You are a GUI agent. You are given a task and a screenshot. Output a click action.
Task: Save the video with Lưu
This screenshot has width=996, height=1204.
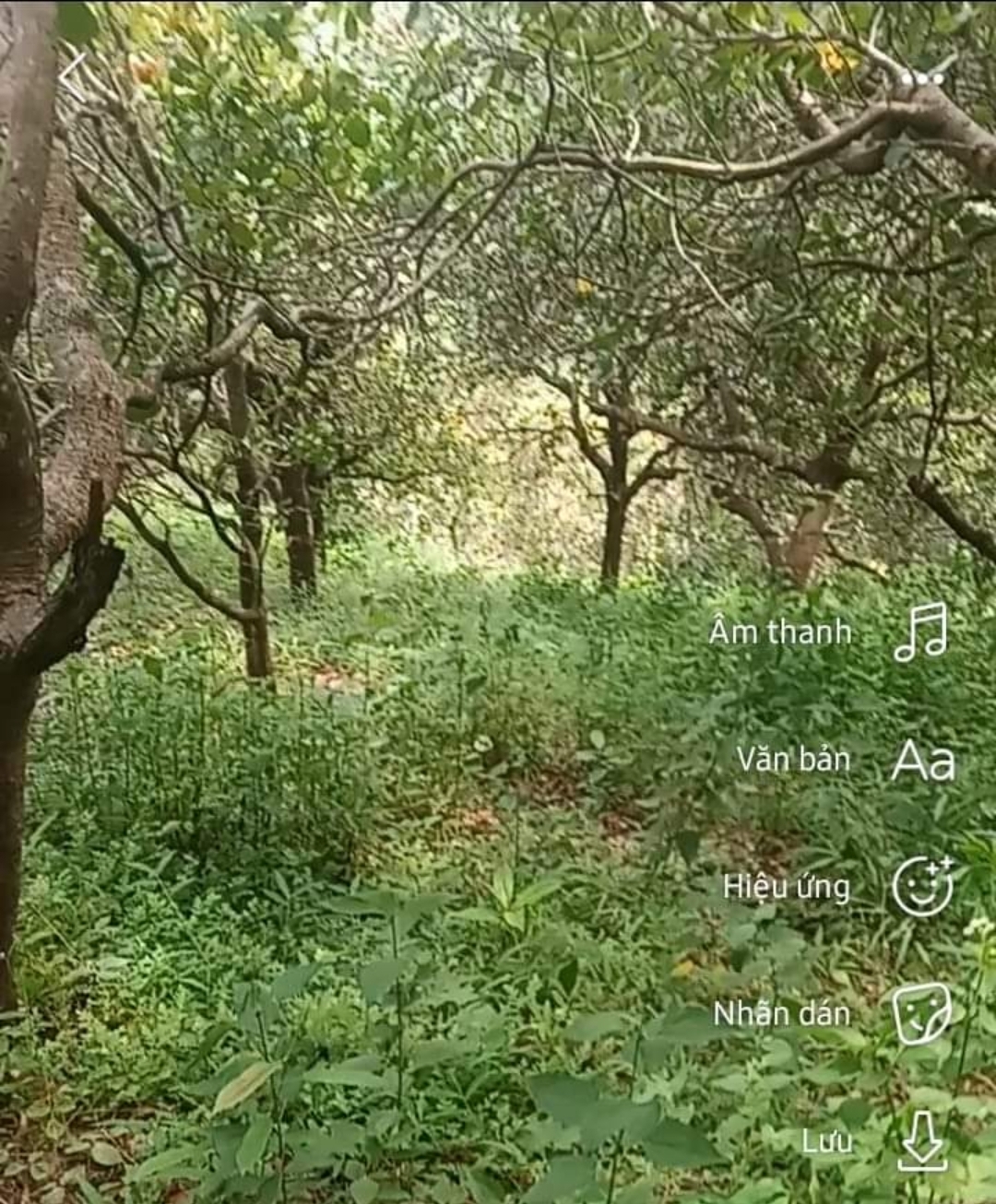tap(921, 1141)
